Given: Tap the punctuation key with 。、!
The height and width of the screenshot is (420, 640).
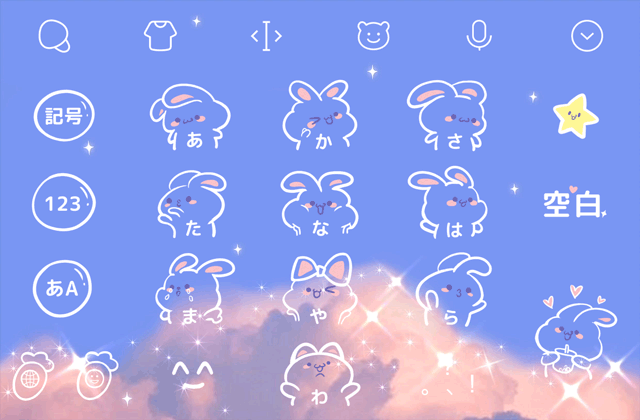Looking at the screenshot, I should pos(448,380).
